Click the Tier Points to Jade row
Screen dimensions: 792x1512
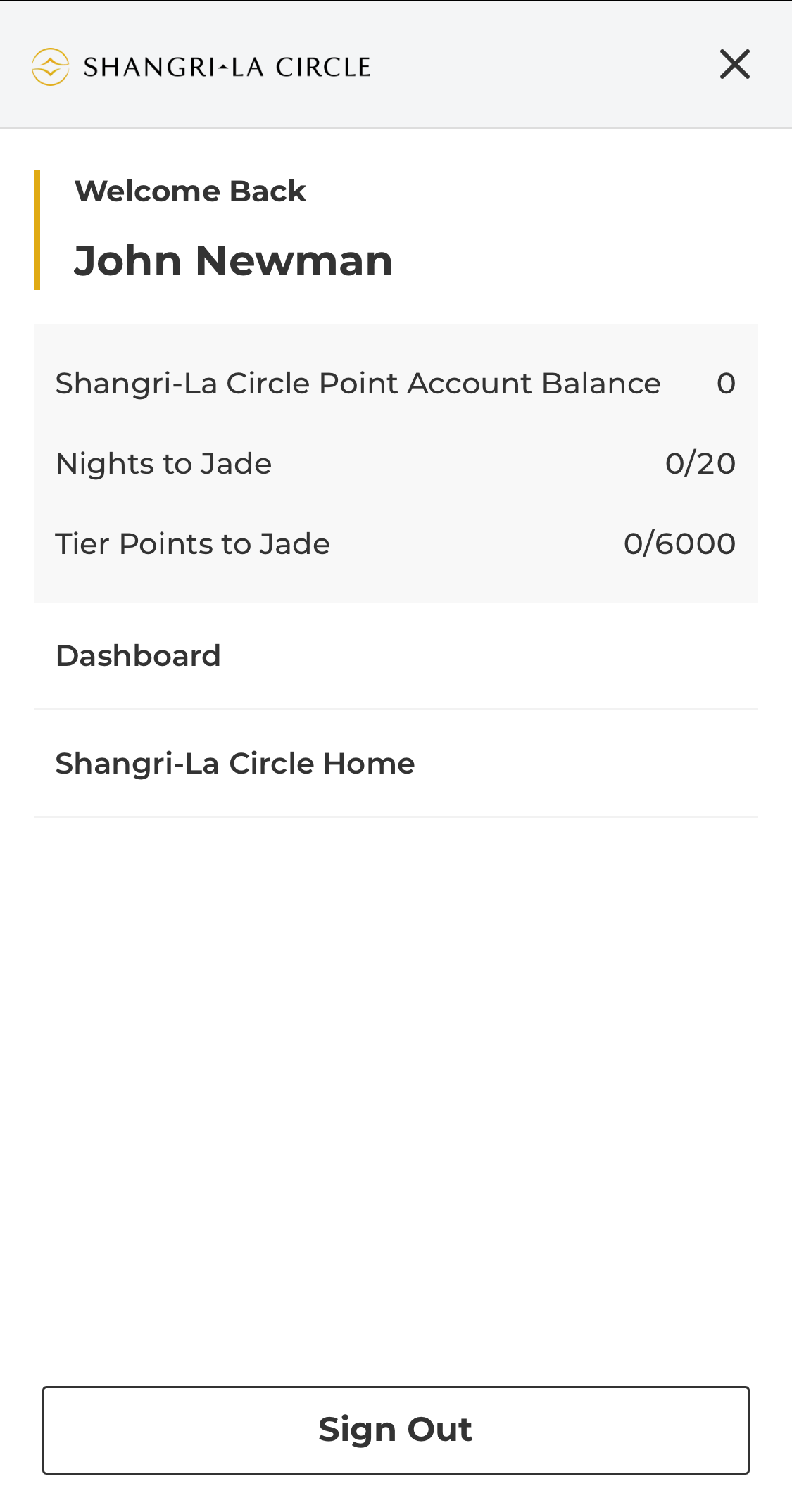tap(396, 543)
